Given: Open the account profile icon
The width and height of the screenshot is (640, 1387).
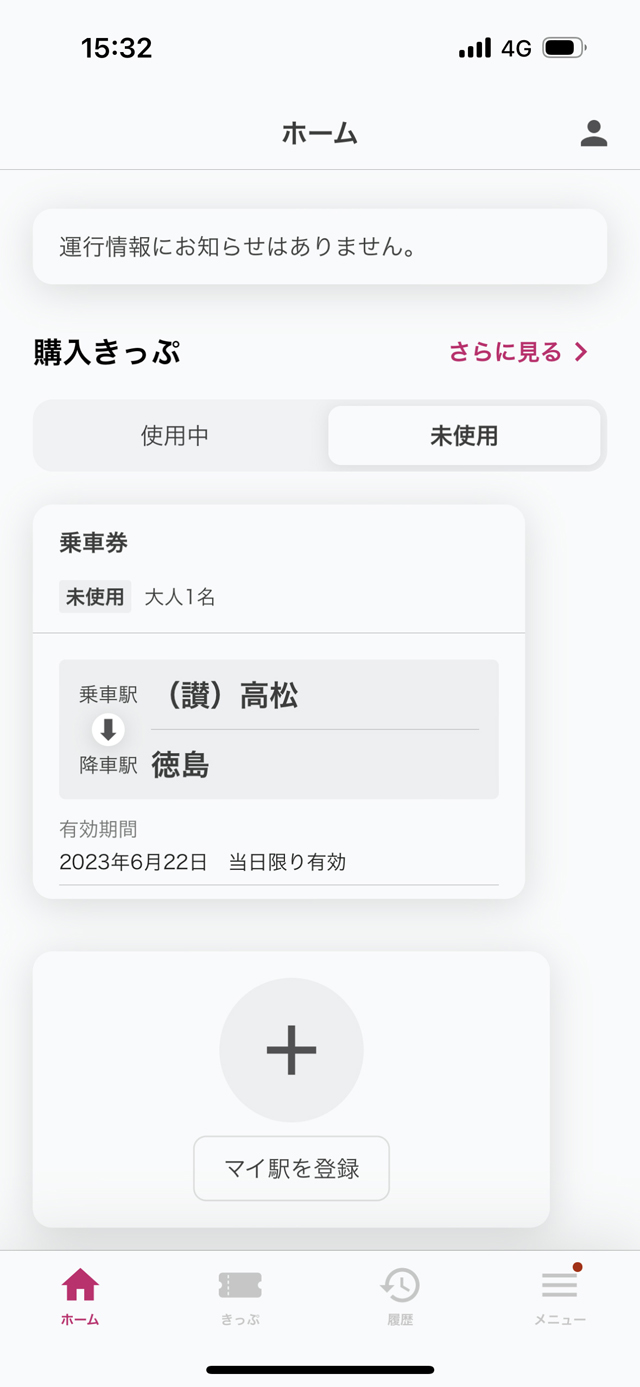Looking at the screenshot, I should click(x=594, y=134).
